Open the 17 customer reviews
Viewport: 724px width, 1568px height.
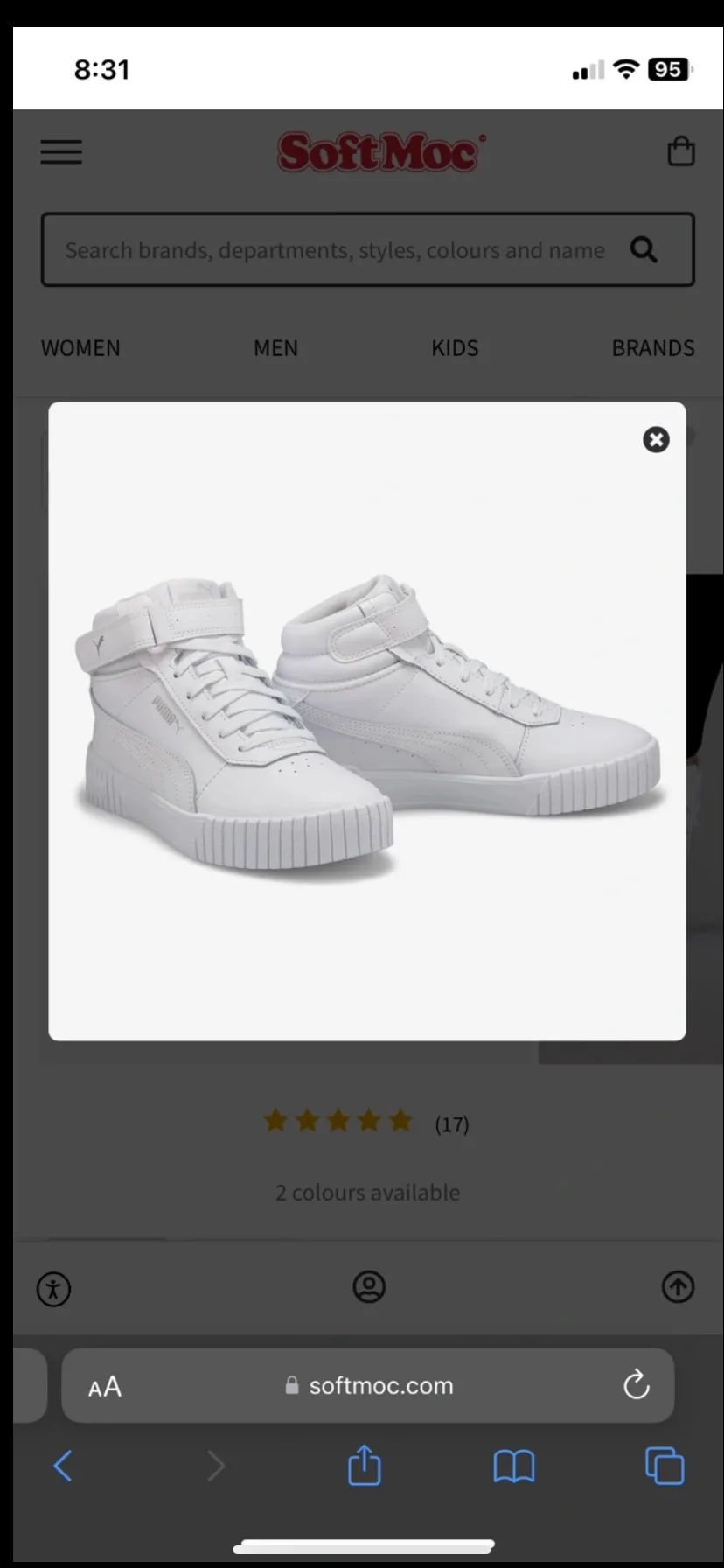450,1123
